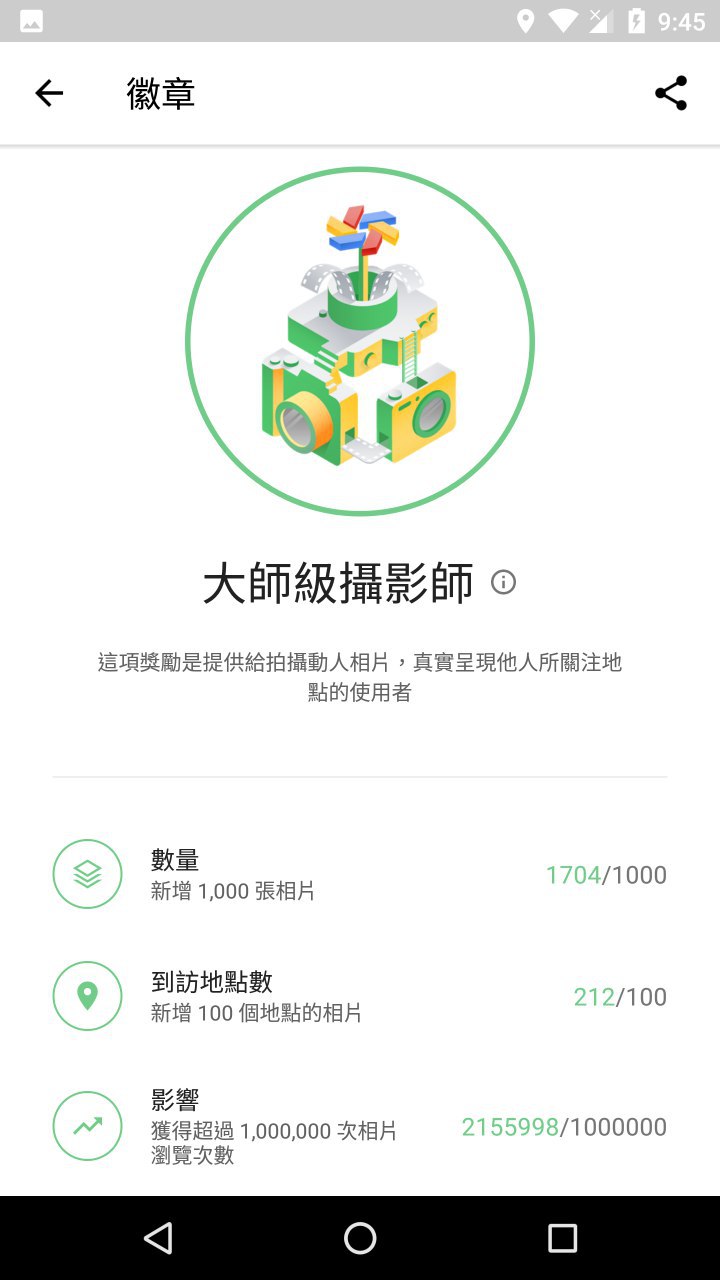The height and width of the screenshot is (1280, 720).
Task: Share this badge
Action: [x=671, y=94]
